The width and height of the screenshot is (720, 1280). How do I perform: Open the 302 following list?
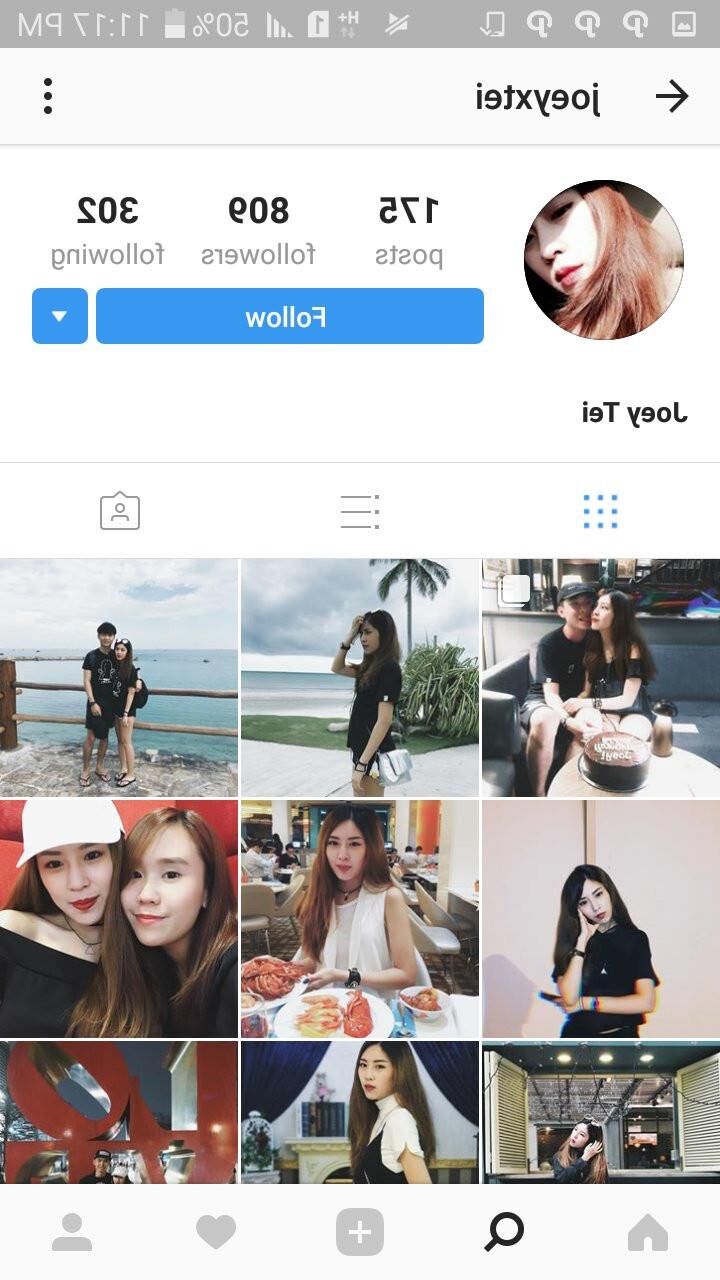(x=108, y=231)
